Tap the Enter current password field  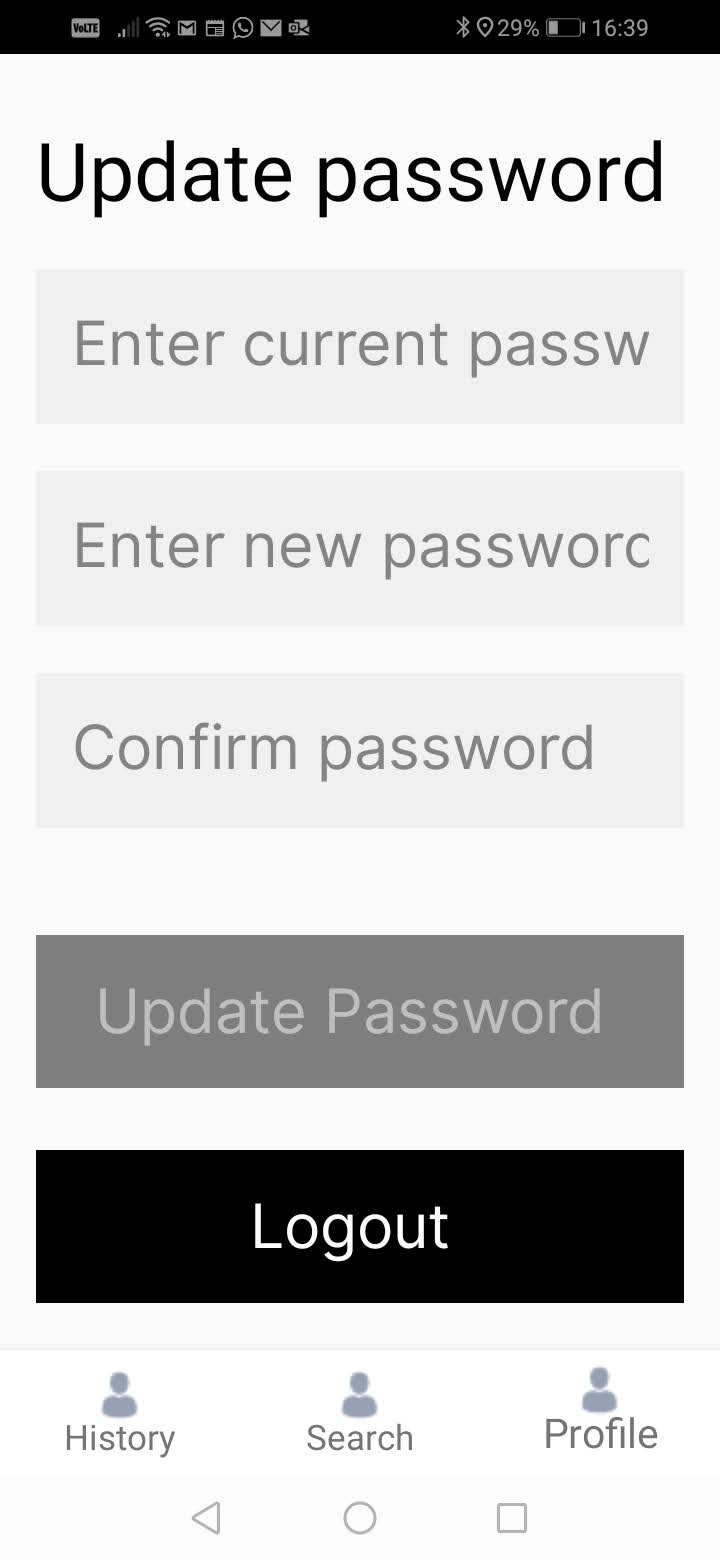[x=360, y=346]
